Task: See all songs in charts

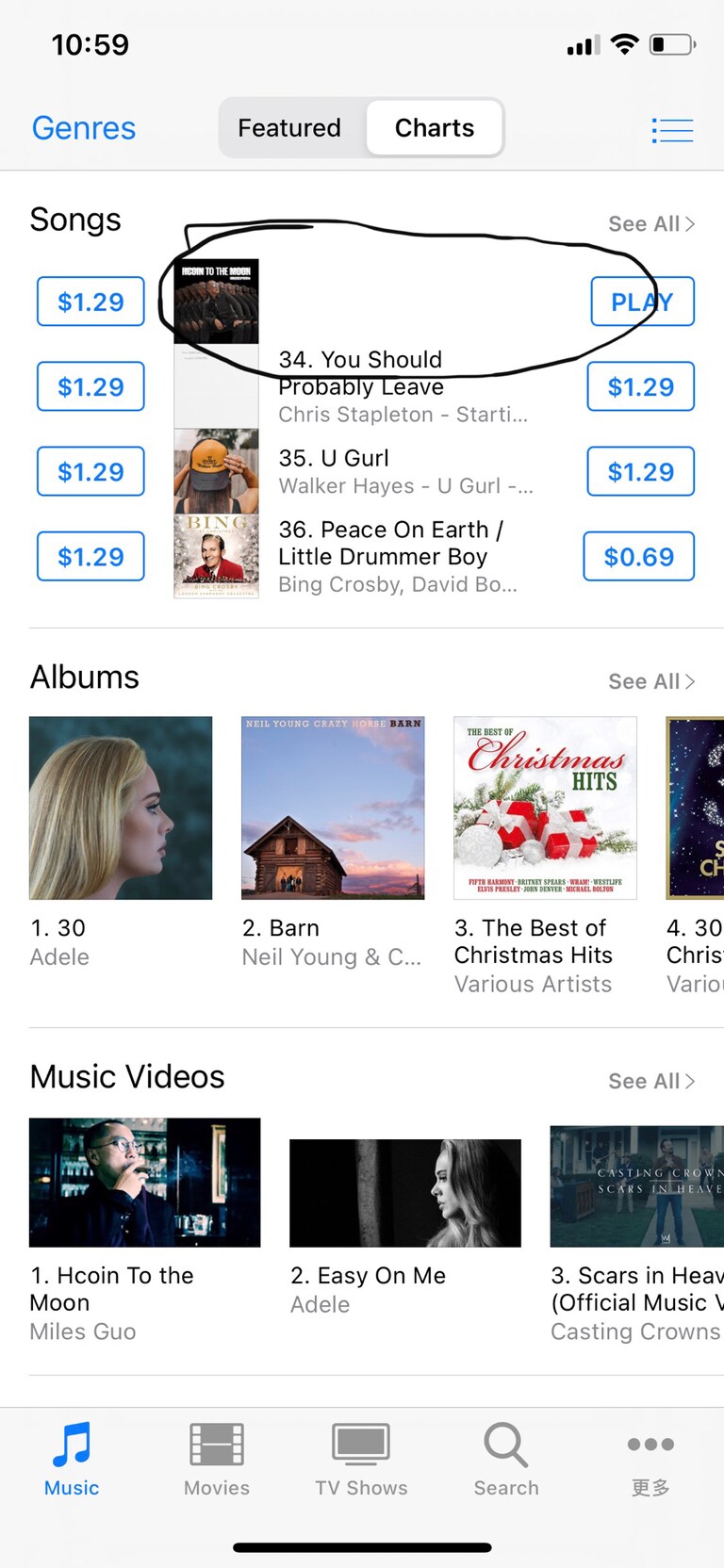Action: click(650, 224)
